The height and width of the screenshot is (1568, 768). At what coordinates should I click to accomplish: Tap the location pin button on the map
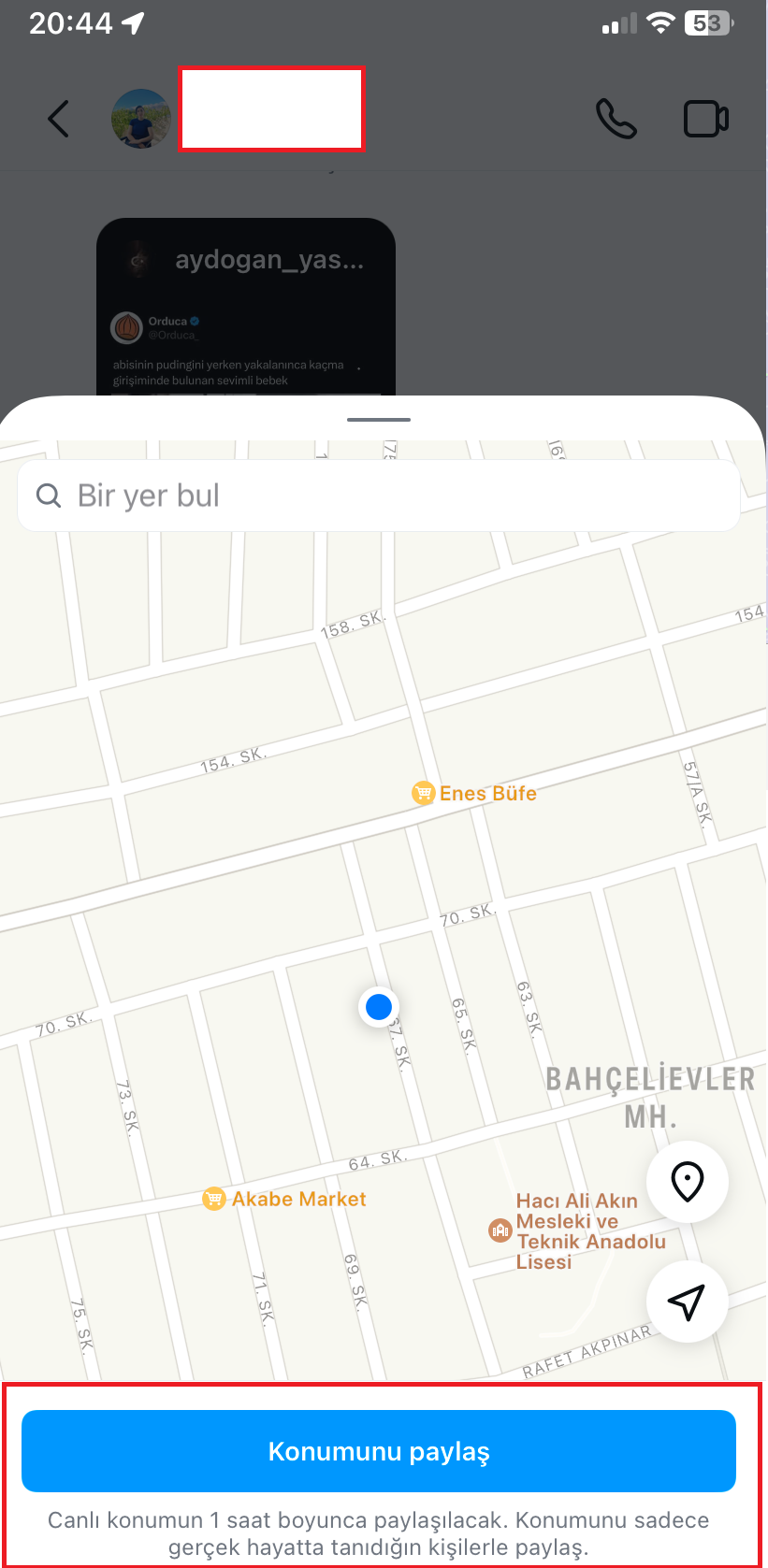688,1181
